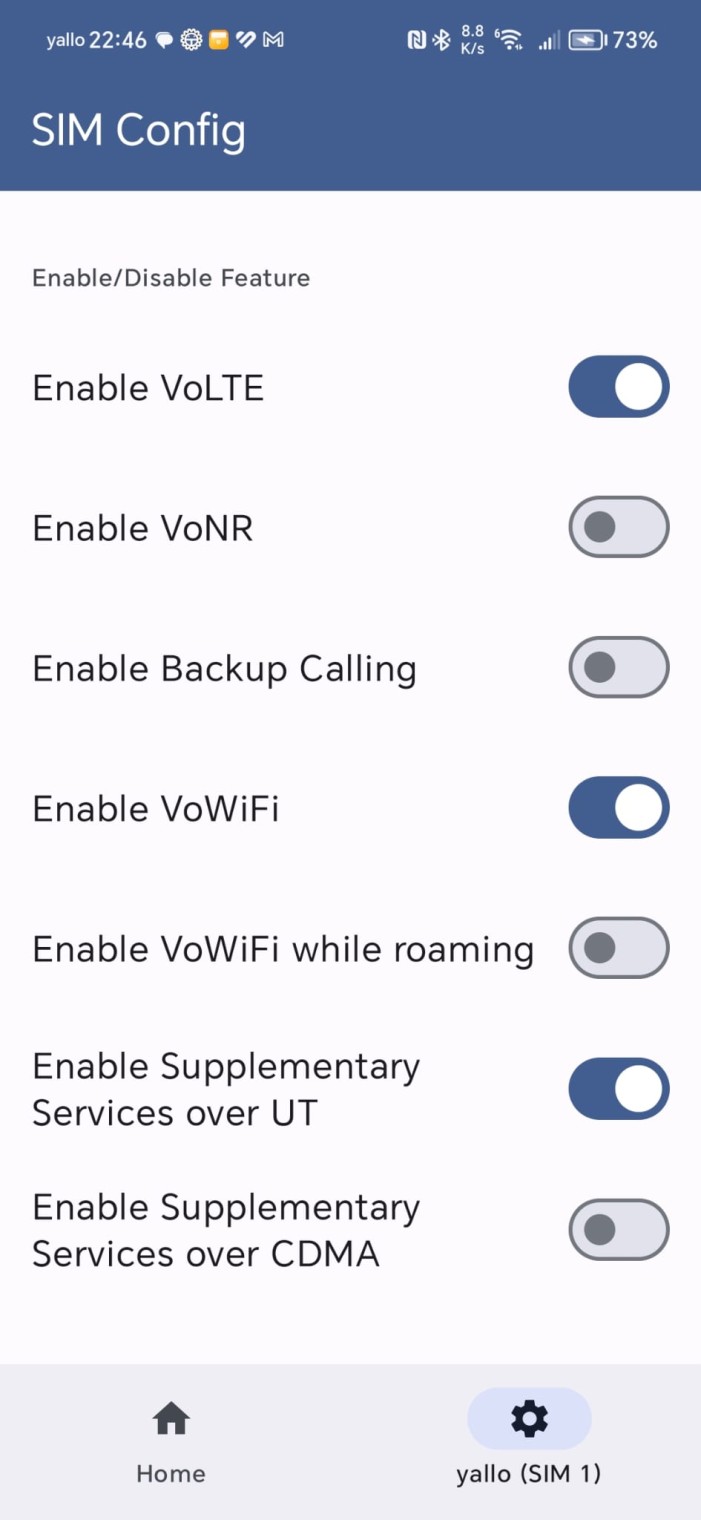Image resolution: width=701 pixels, height=1520 pixels.
Task: Toggle Enable VoWiFi while roaming on
Action: pyautogui.click(x=618, y=948)
